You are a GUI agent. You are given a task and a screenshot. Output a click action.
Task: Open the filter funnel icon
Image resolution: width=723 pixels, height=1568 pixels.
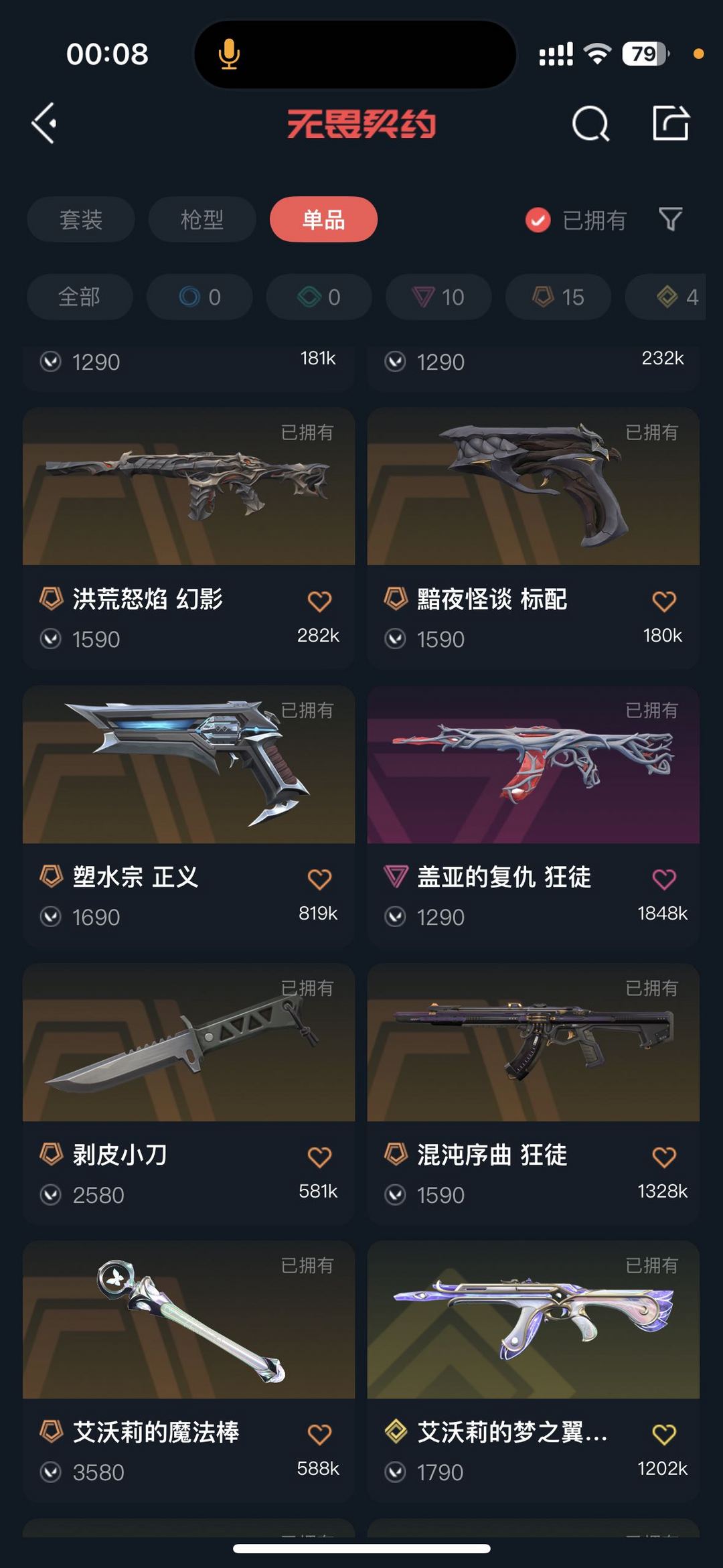pos(670,219)
